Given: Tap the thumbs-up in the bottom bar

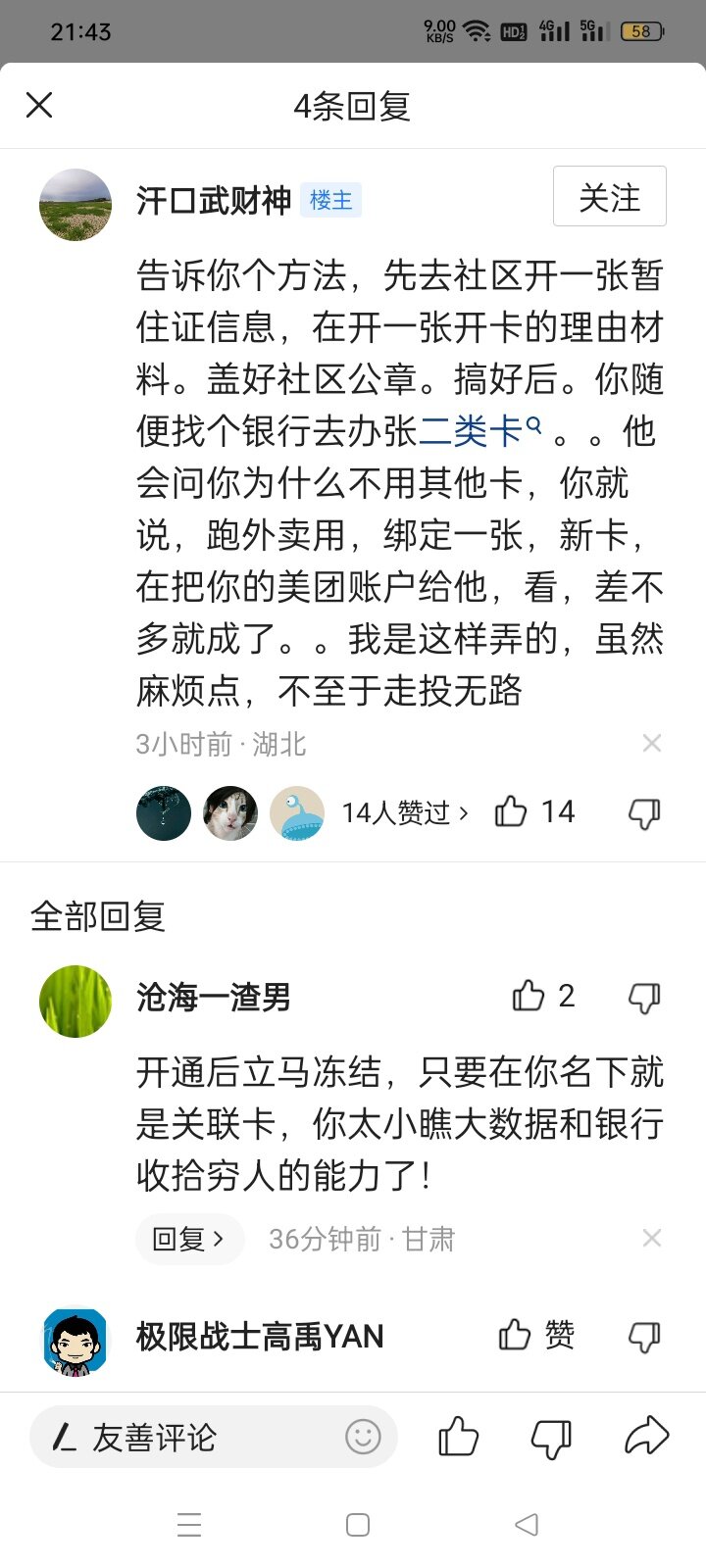Looking at the screenshot, I should pyautogui.click(x=458, y=1438).
